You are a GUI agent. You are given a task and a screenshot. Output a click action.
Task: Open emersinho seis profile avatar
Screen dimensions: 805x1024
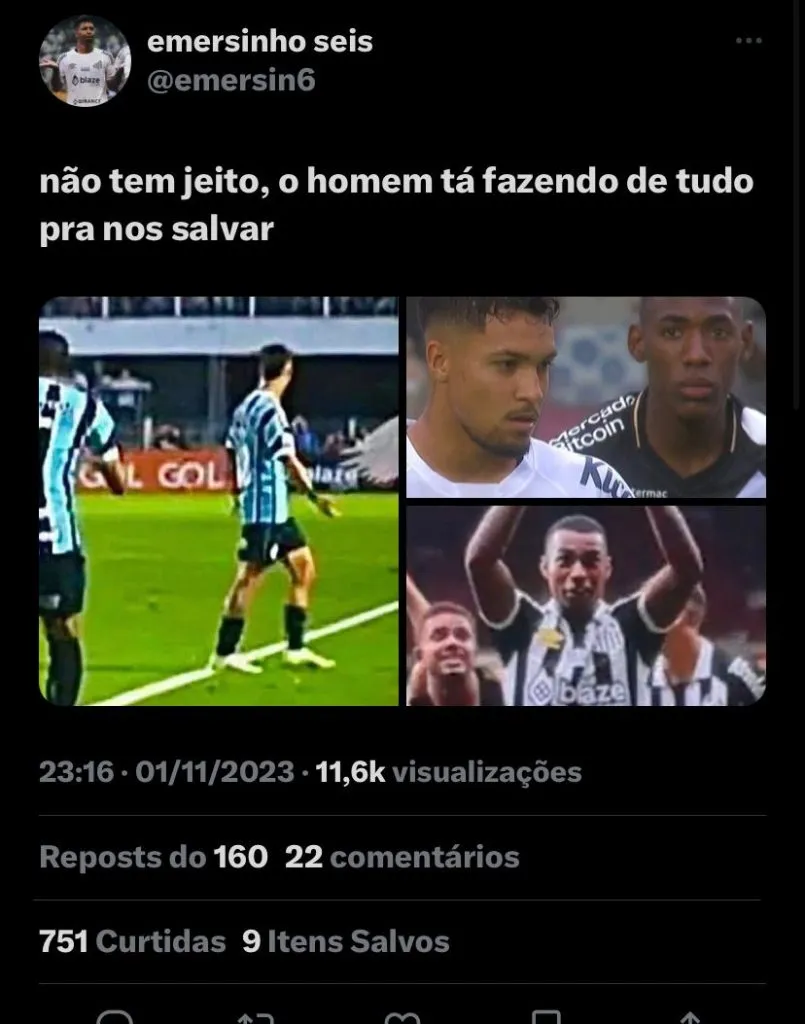pos(84,61)
